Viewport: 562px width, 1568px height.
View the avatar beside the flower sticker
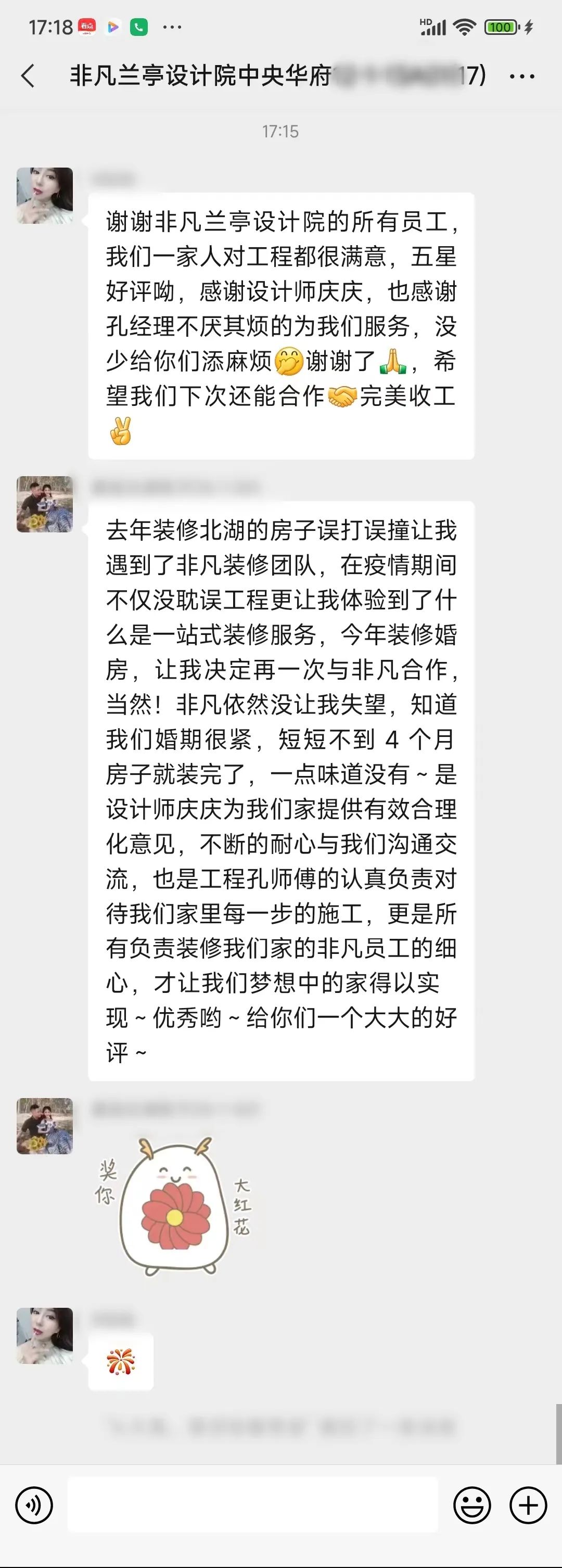44,1126
